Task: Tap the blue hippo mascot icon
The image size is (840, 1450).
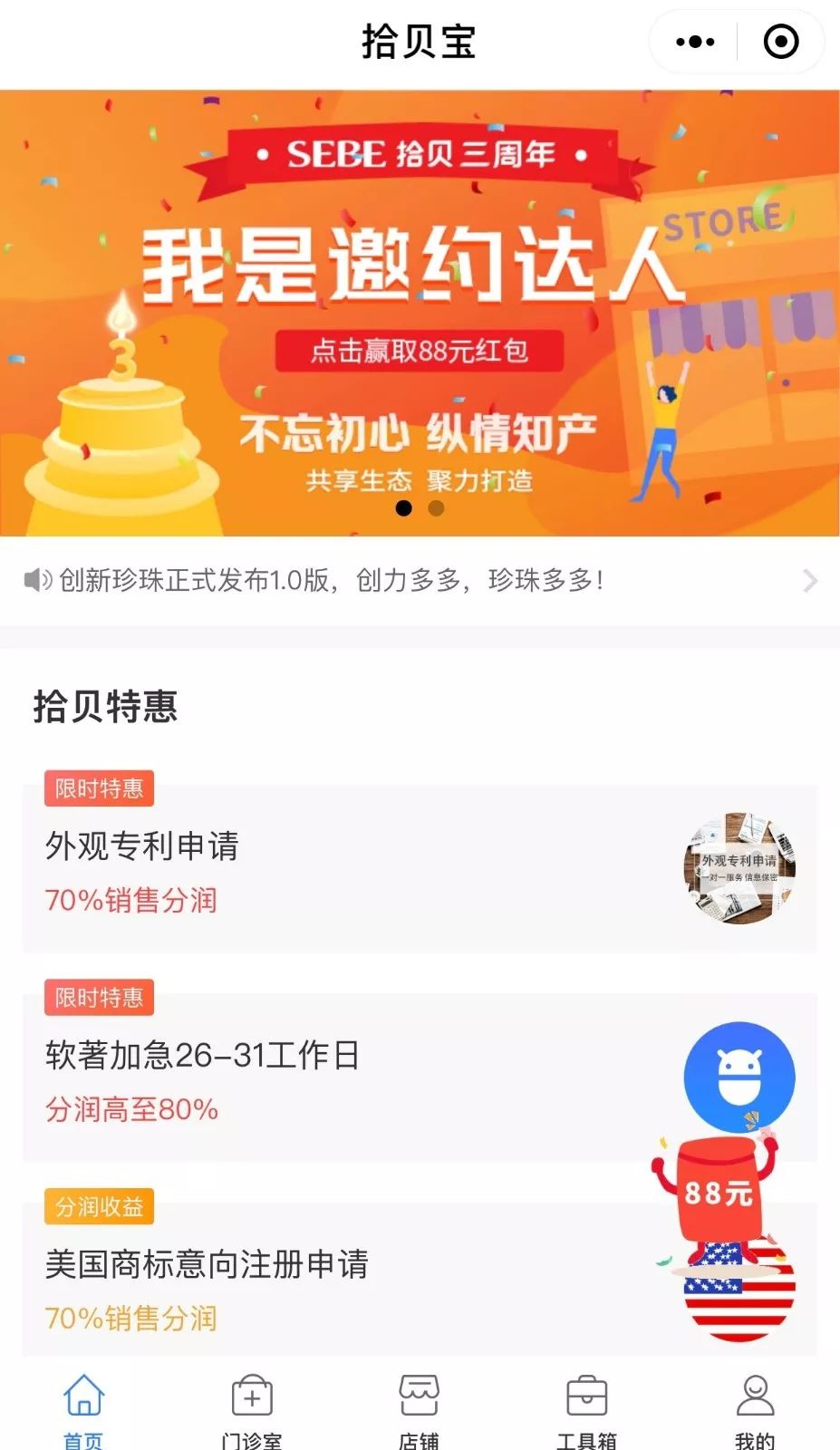Action: pos(740,1077)
